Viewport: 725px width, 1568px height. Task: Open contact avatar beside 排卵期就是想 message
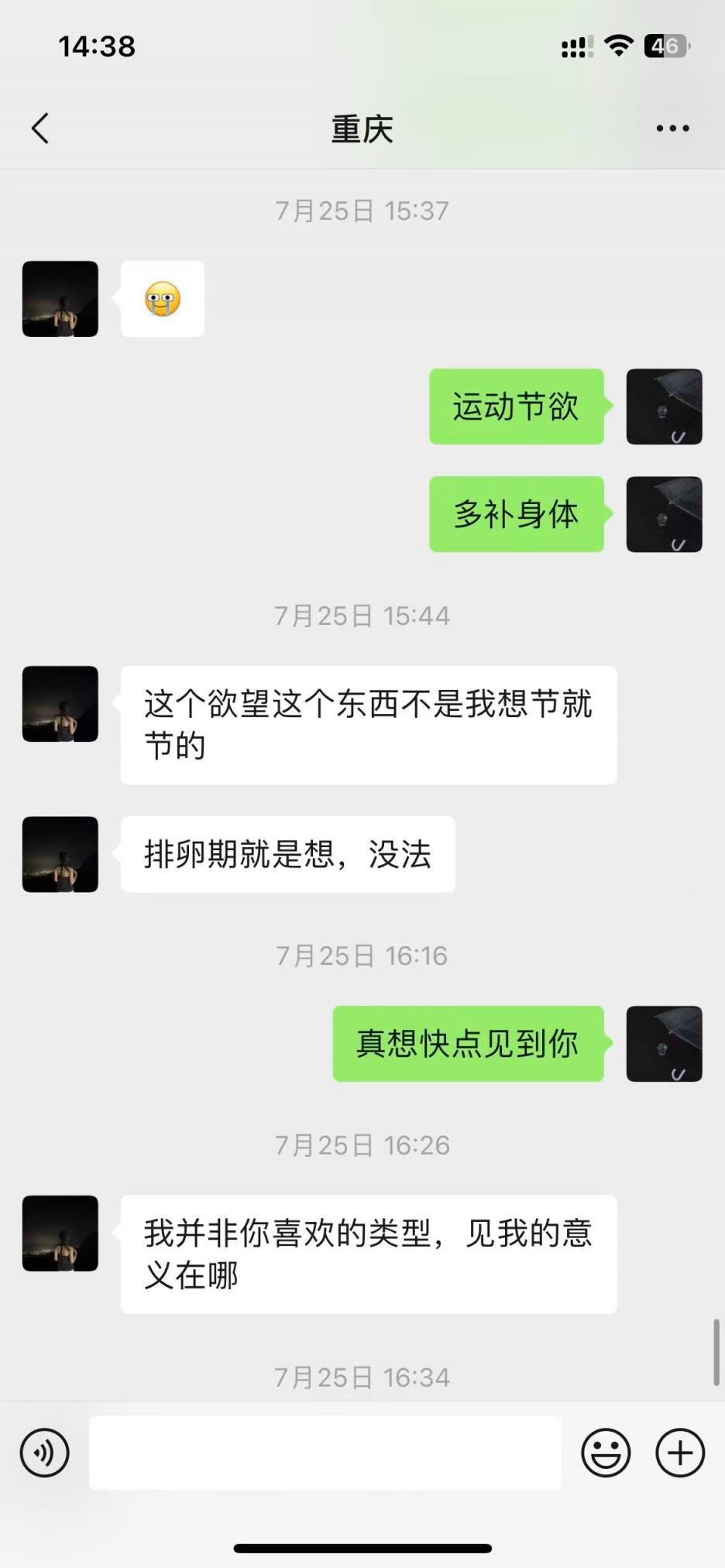tap(60, 854)
